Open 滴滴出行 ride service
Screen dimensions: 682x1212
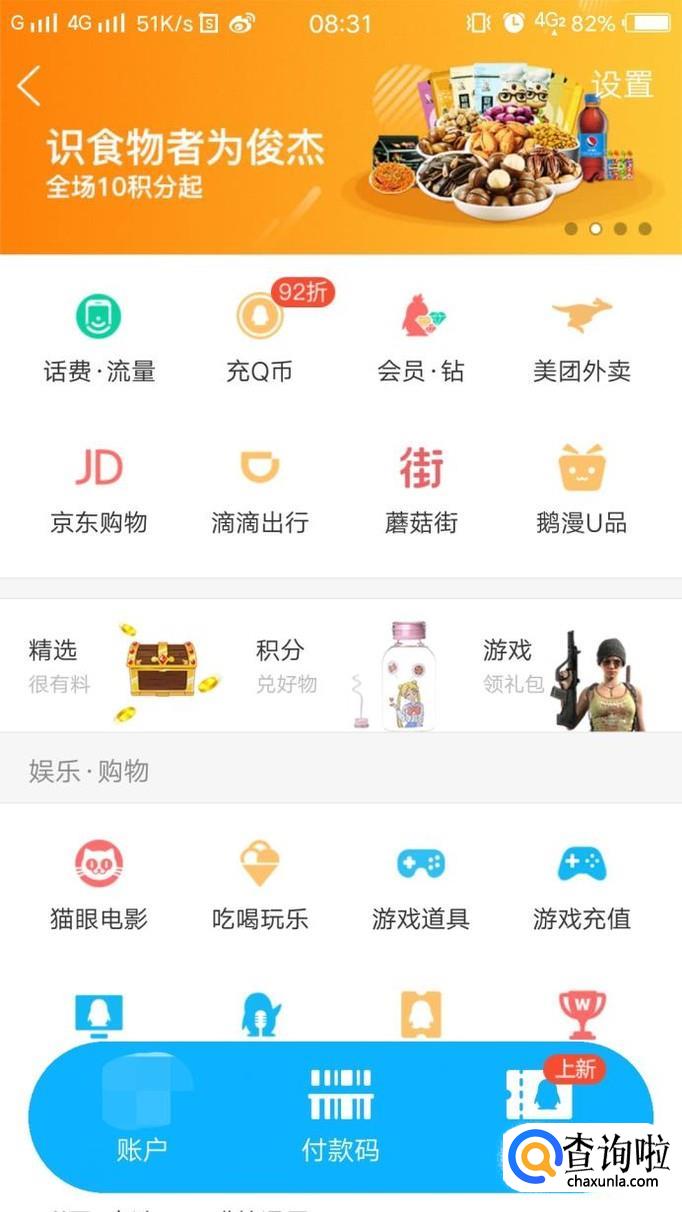click(x=260, y=490)
